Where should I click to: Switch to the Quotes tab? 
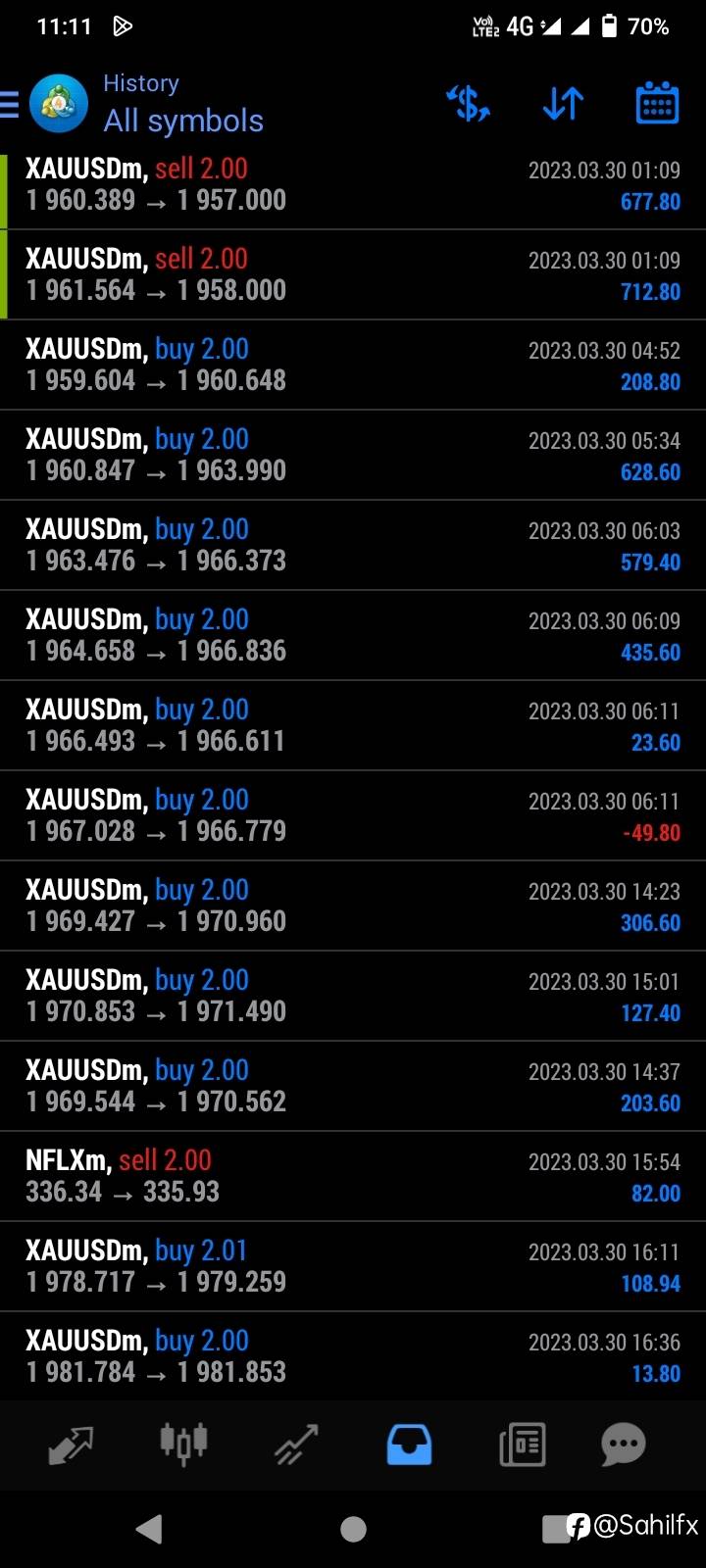click(71, 1445)
